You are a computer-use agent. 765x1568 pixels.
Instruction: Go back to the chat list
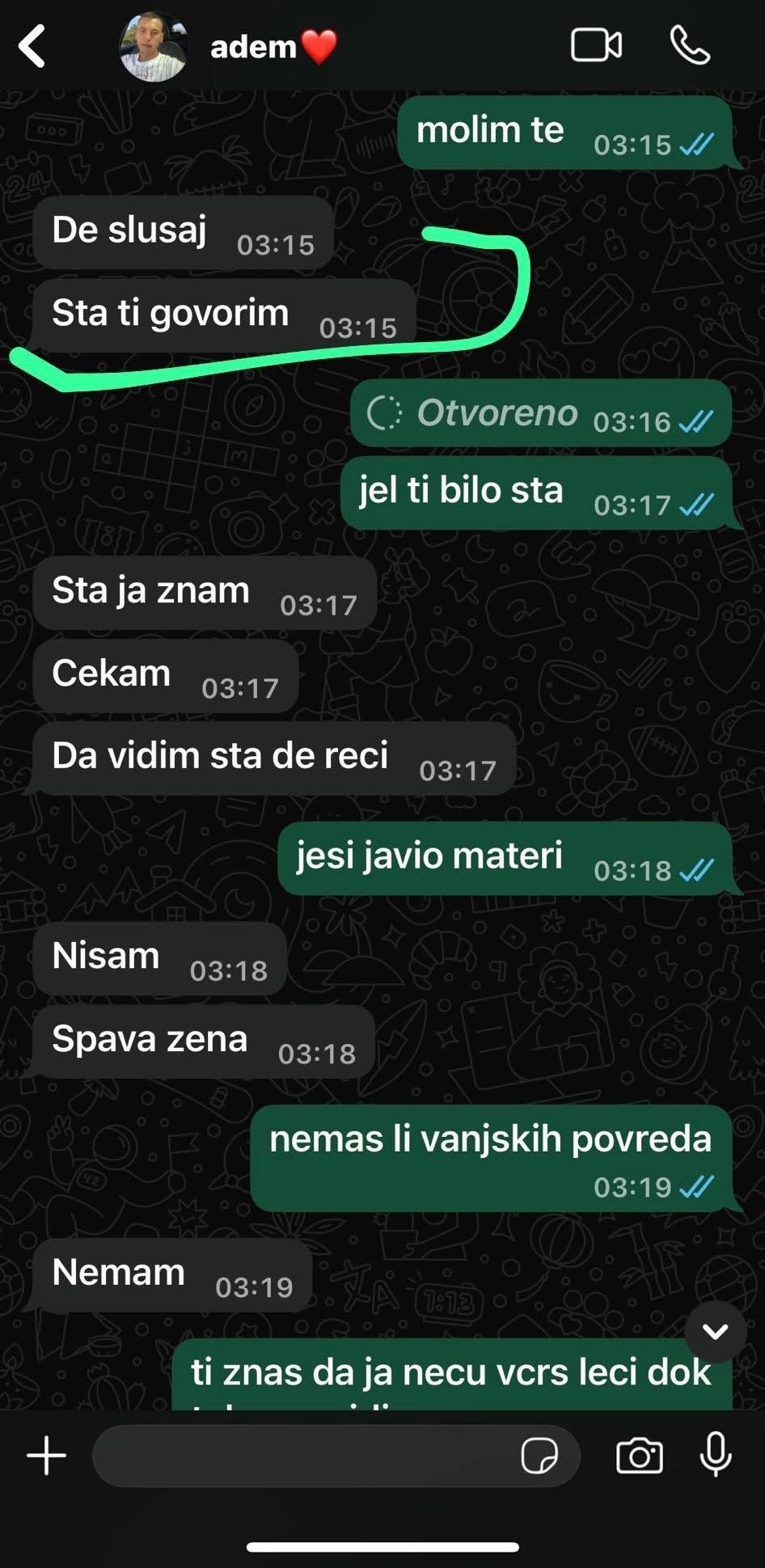(32, 46)
